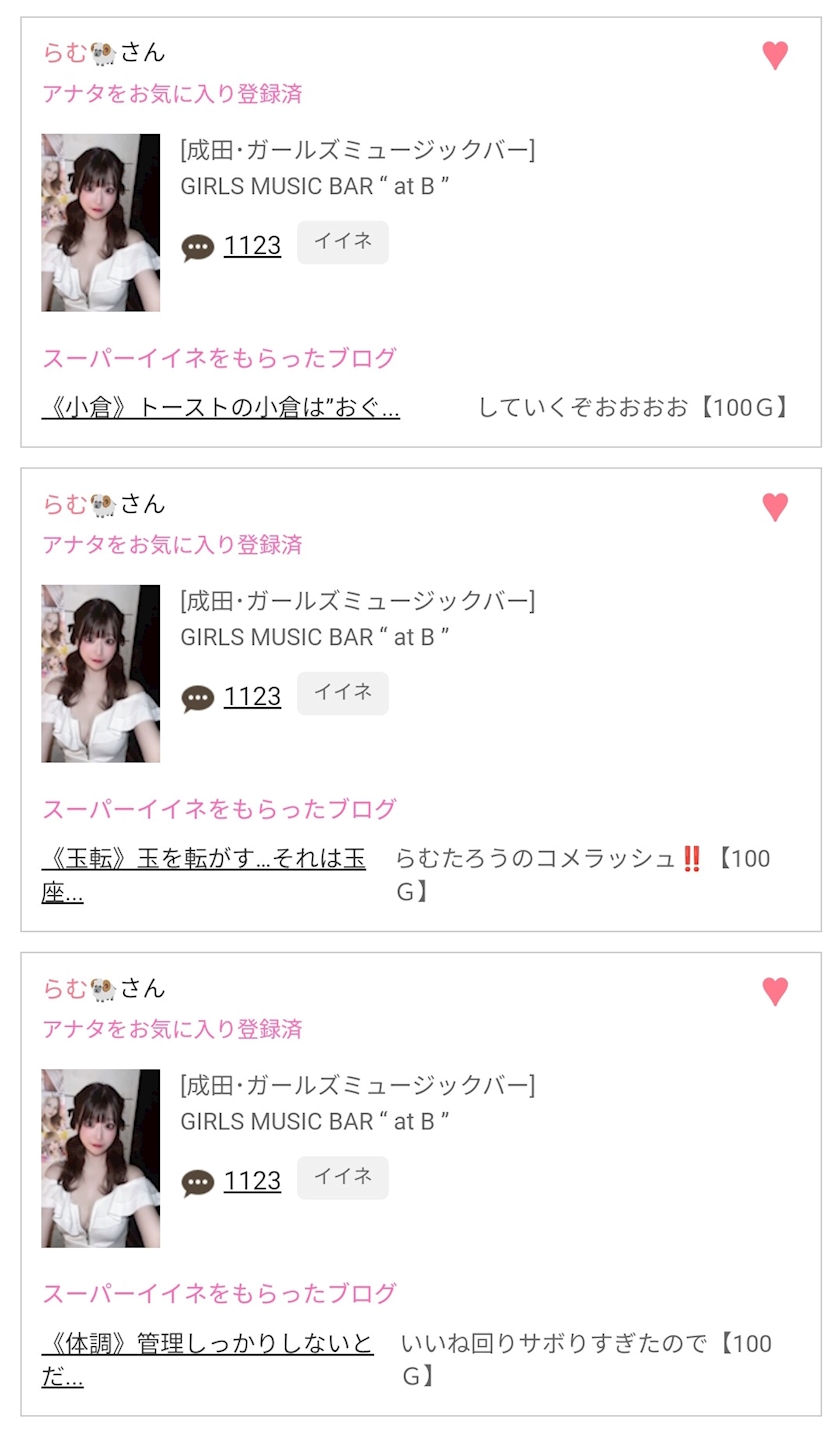Tap the heart icon on the 《体調》 card

tap(775, 991)
